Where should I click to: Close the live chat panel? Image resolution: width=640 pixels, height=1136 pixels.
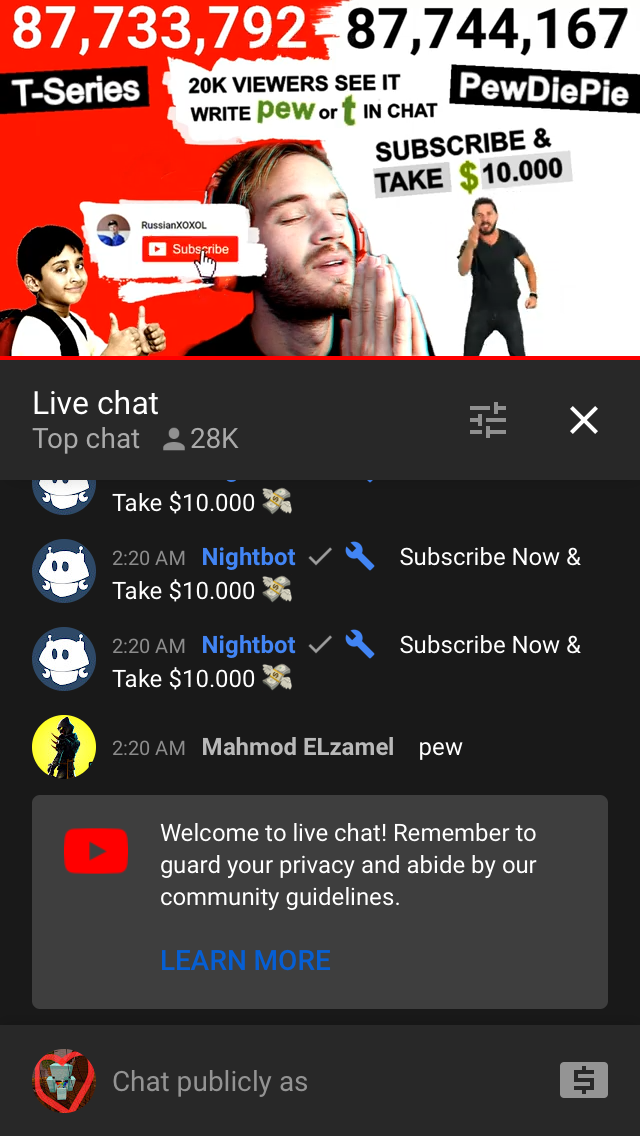(x=583, y=420)
